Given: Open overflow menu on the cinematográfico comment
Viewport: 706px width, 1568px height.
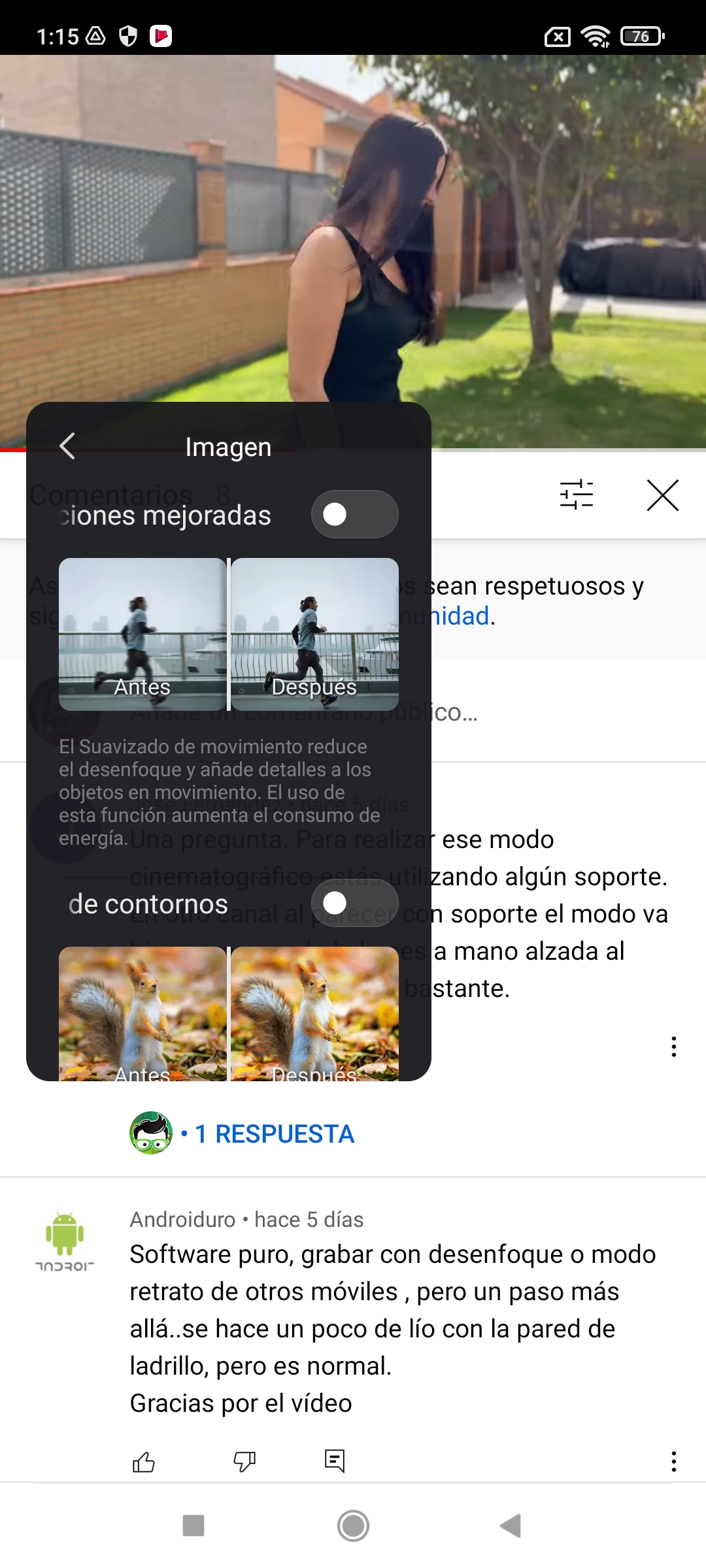Looking at the screenshot, I should 673,1047.
